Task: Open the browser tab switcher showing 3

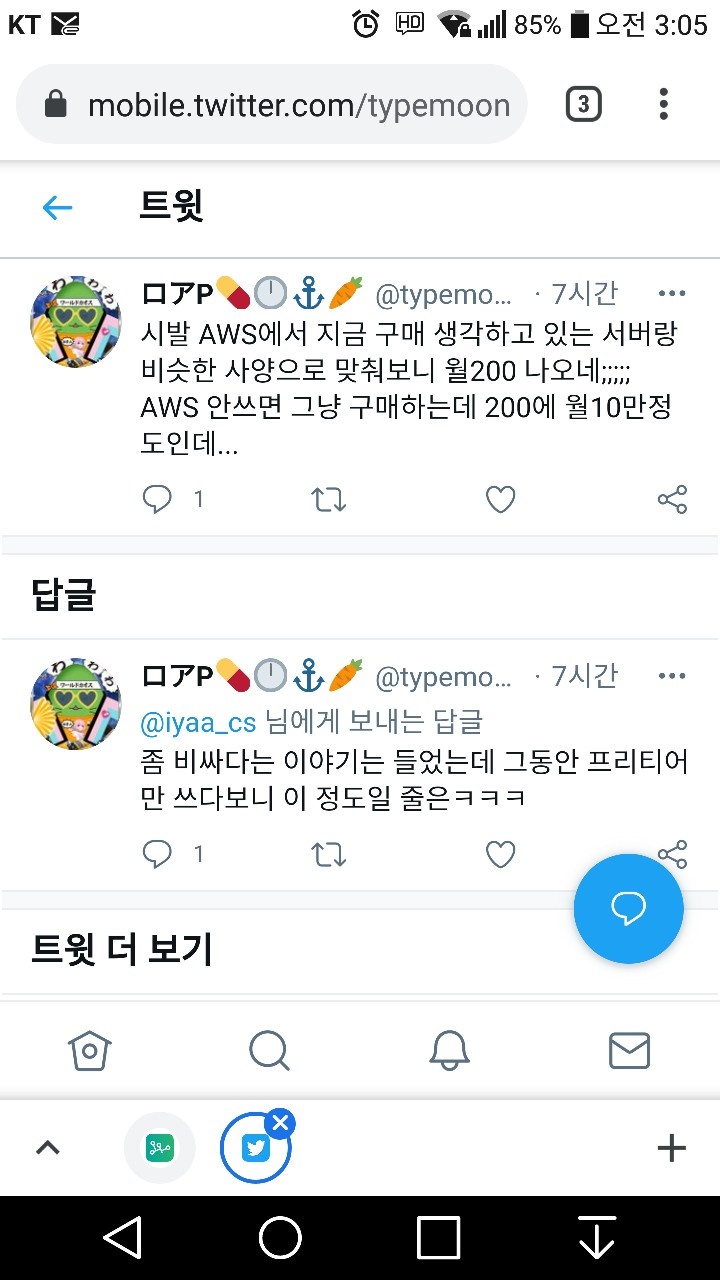Action: 584,104
